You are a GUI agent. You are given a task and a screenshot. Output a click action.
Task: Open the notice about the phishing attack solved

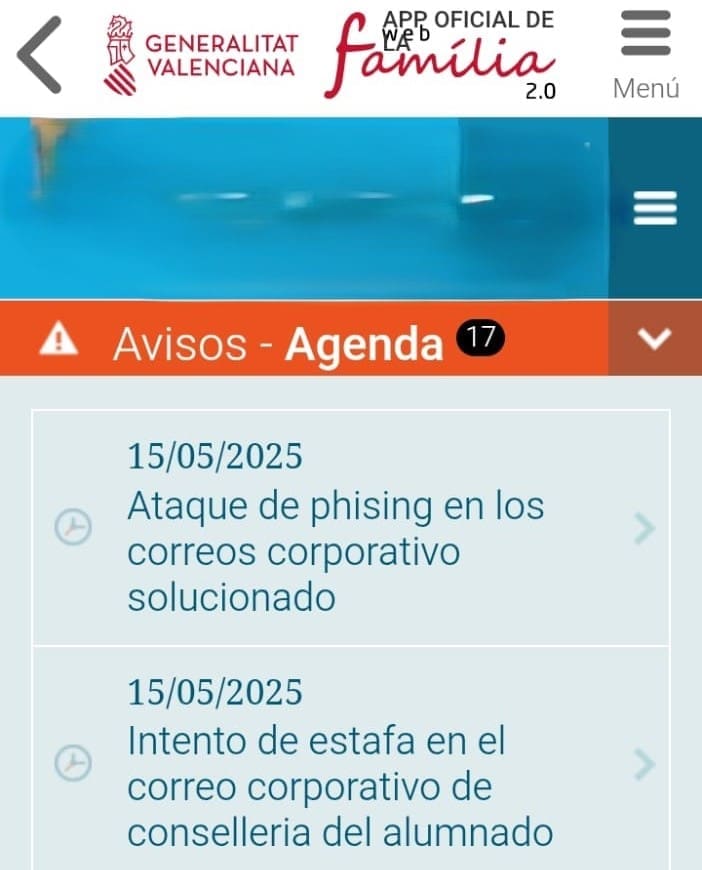(x=350, y=528)
